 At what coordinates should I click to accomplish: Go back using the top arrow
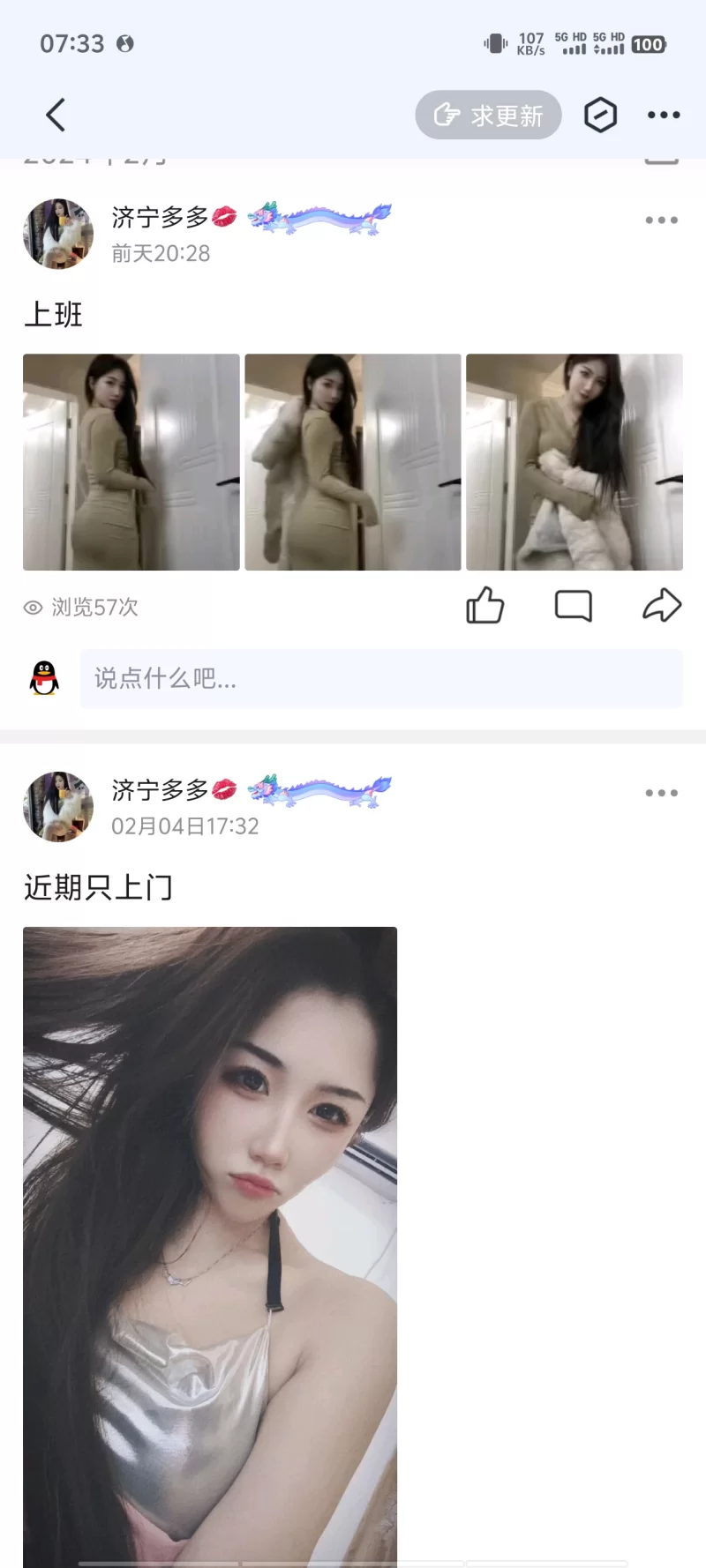[x=56, y=116]
